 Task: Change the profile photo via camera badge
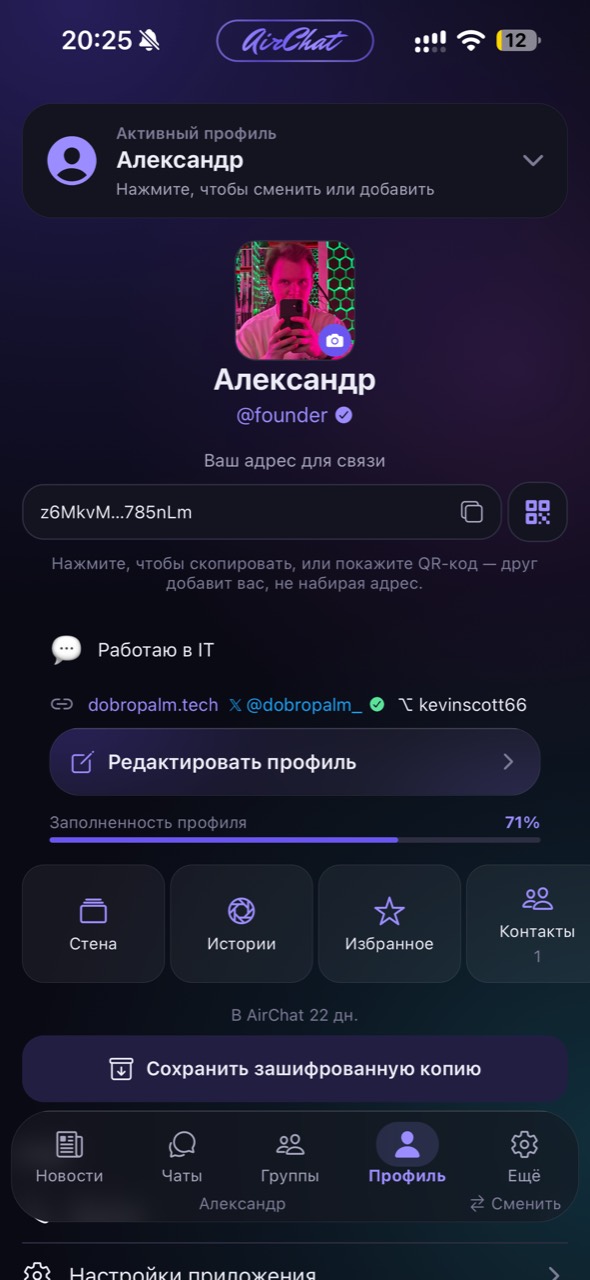[x=335, y=340]
